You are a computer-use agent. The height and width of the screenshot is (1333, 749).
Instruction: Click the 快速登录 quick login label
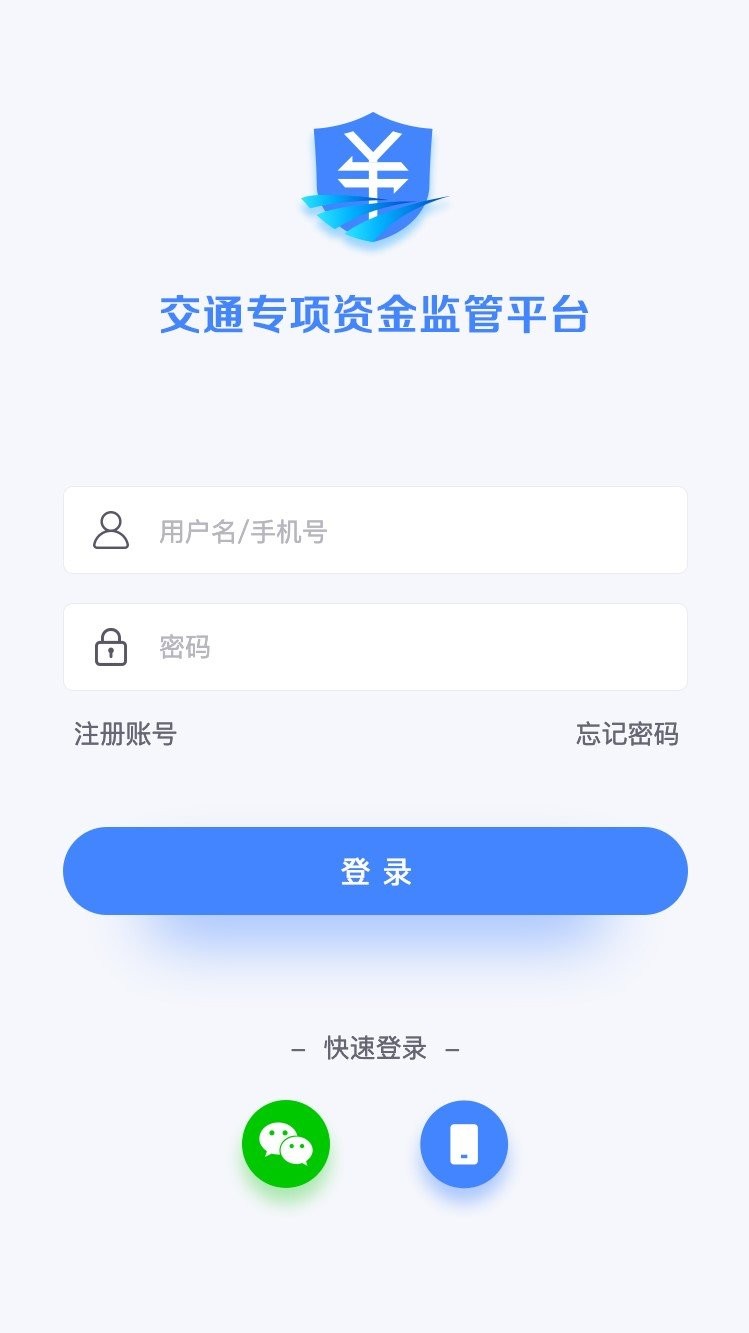(374, 1048)
